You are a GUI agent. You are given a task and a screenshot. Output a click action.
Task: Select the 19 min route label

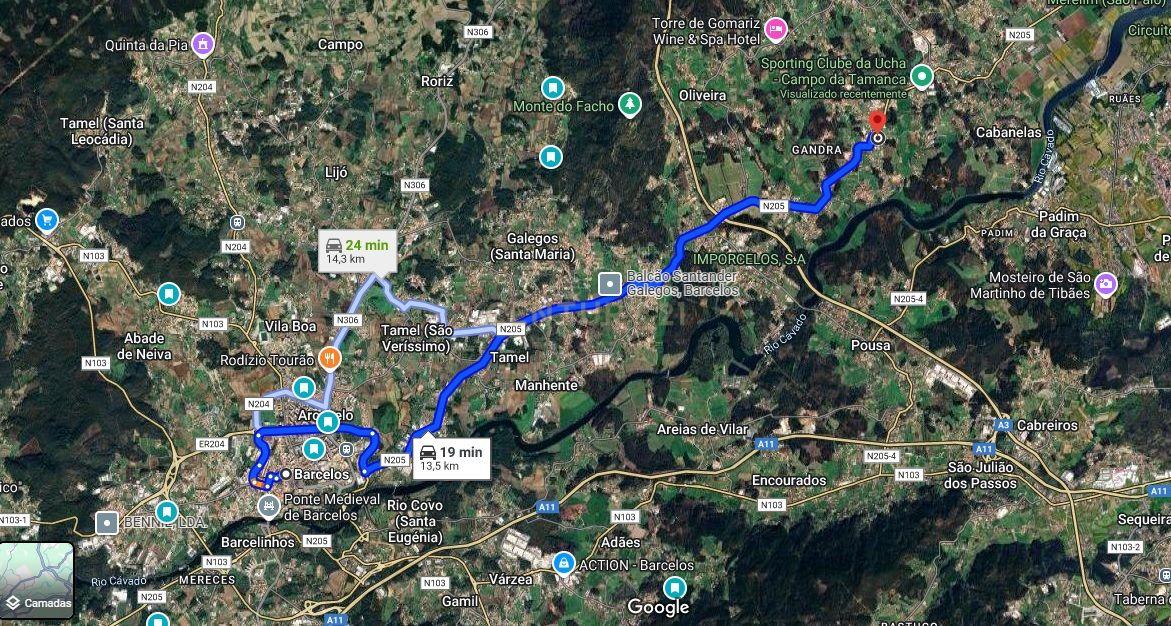pos(451,458)
